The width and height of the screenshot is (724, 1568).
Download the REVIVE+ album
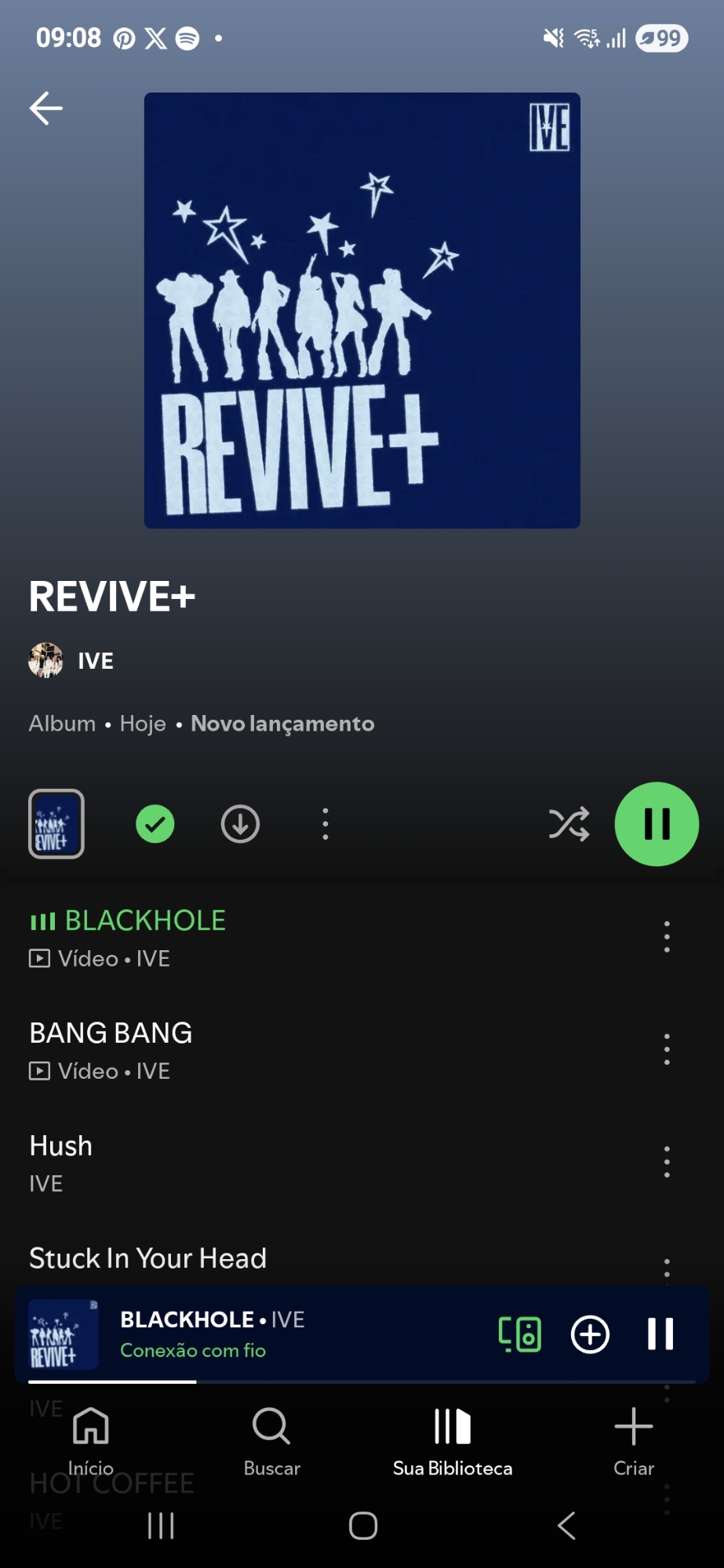[x=240, y=824]
